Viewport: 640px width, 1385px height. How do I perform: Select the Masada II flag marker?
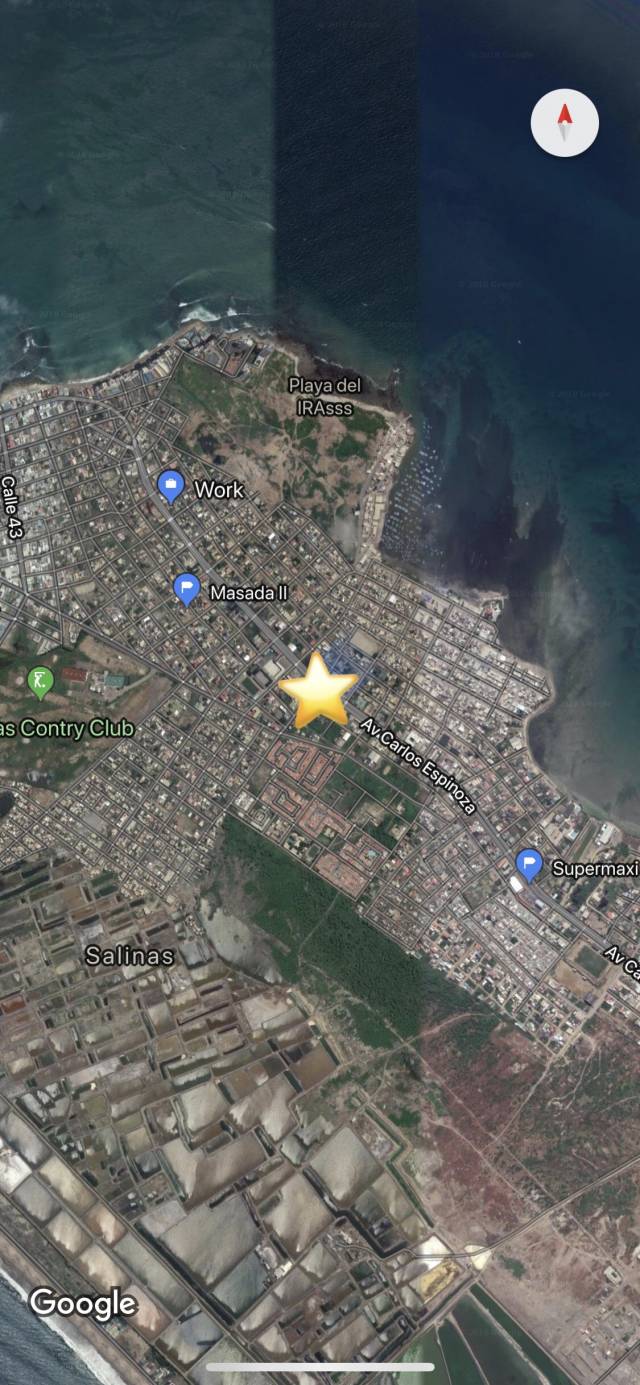pyautogui.click(x=187, y=590)
